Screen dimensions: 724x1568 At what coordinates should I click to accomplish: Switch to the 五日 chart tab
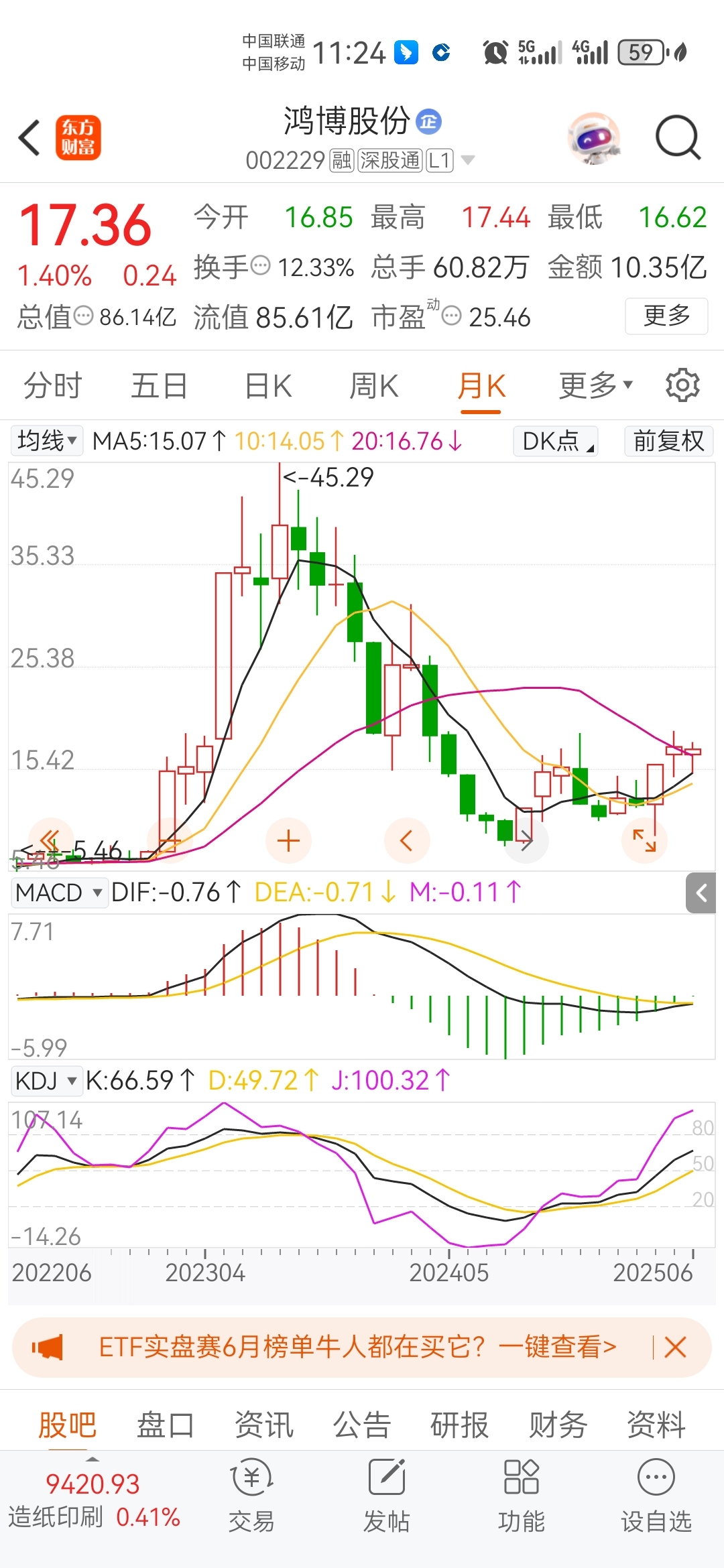click(159, 386)
